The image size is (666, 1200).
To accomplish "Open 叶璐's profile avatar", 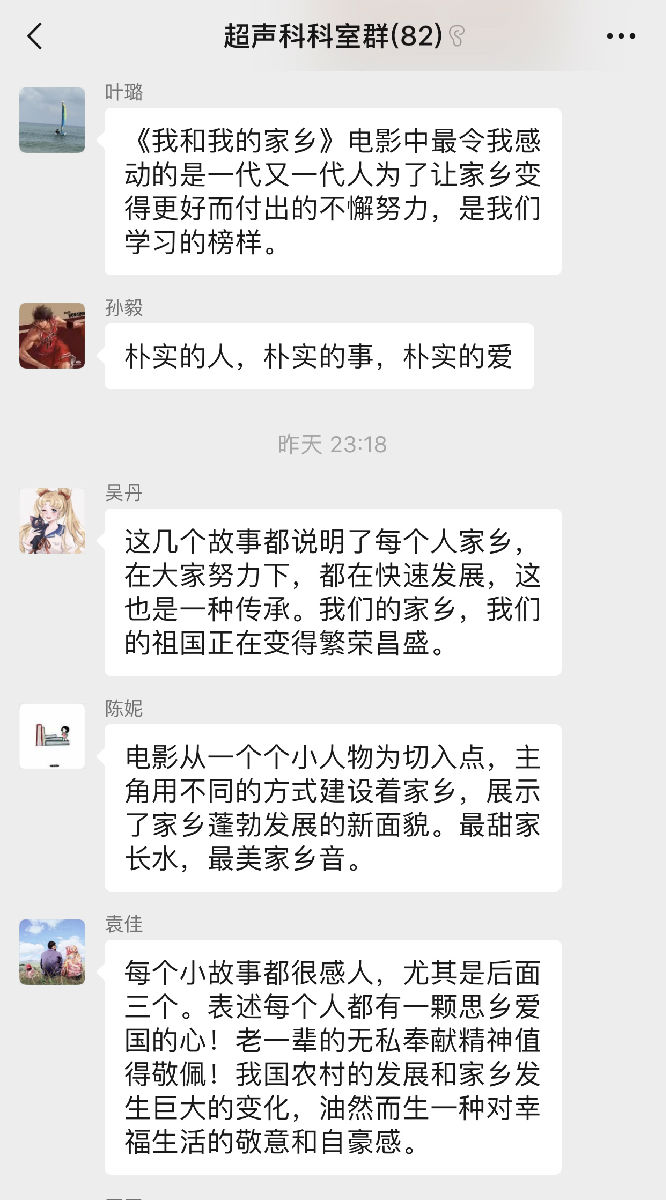I will [x=52, y=120].
